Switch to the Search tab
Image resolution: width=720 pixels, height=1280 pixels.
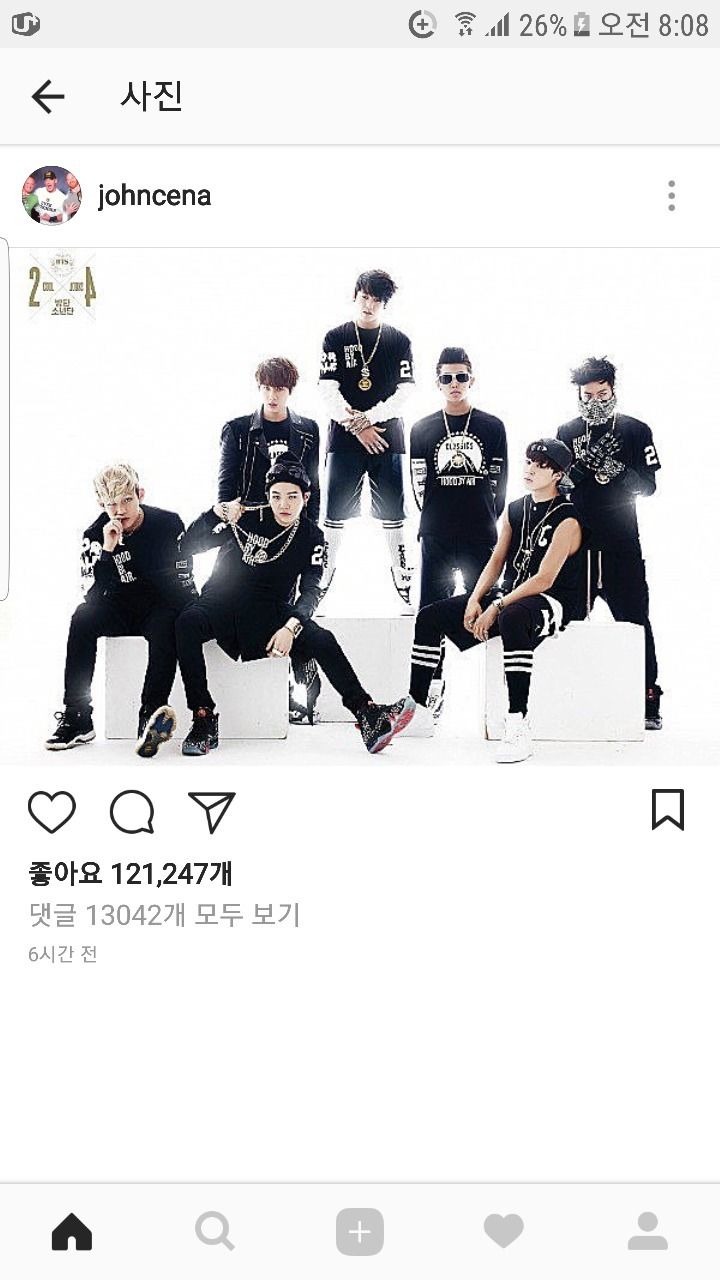[x=215, y=1231]
